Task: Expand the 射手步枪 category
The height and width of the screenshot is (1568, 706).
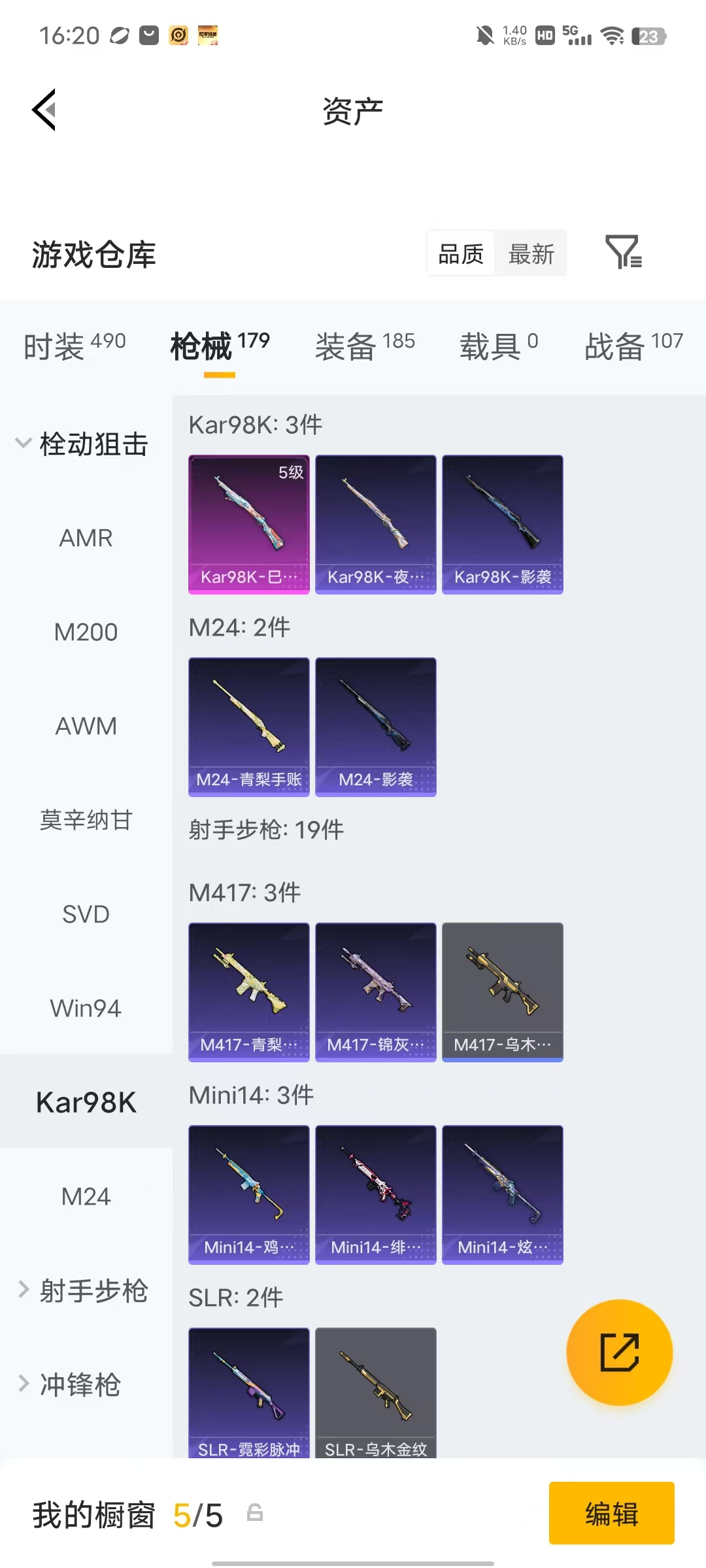Action: 82,1290
